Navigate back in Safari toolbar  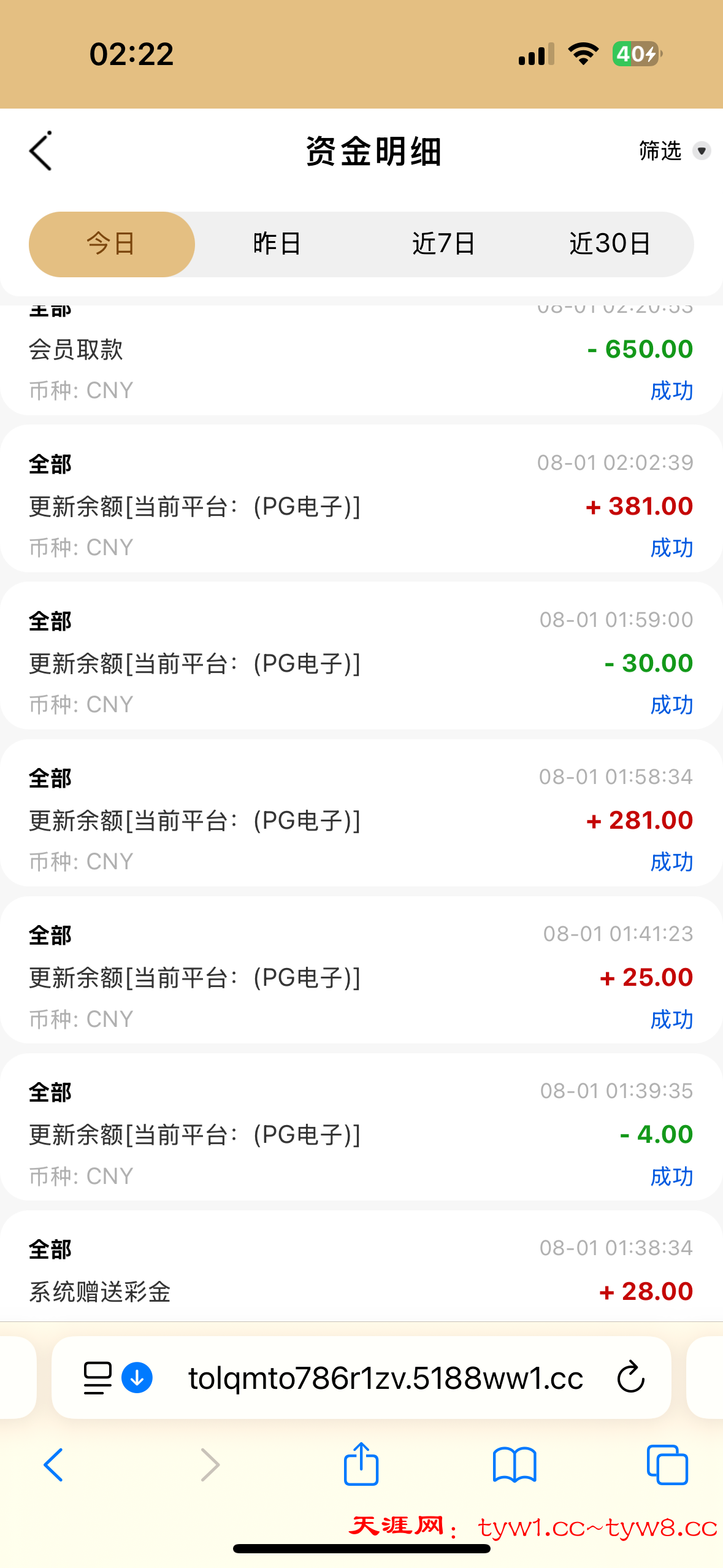coord(53,1465)
